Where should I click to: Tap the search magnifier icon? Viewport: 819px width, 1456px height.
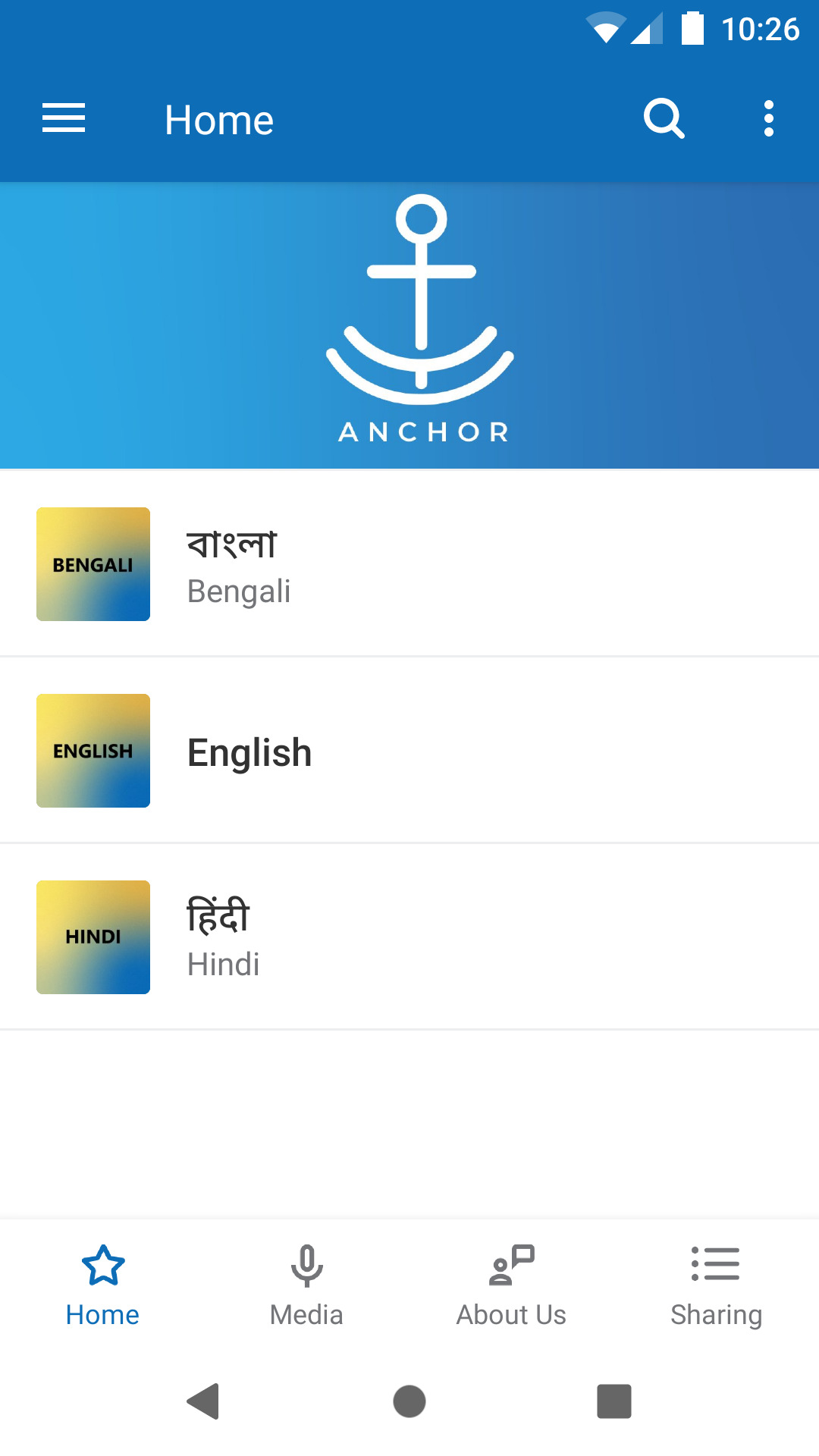pos(664,118)
